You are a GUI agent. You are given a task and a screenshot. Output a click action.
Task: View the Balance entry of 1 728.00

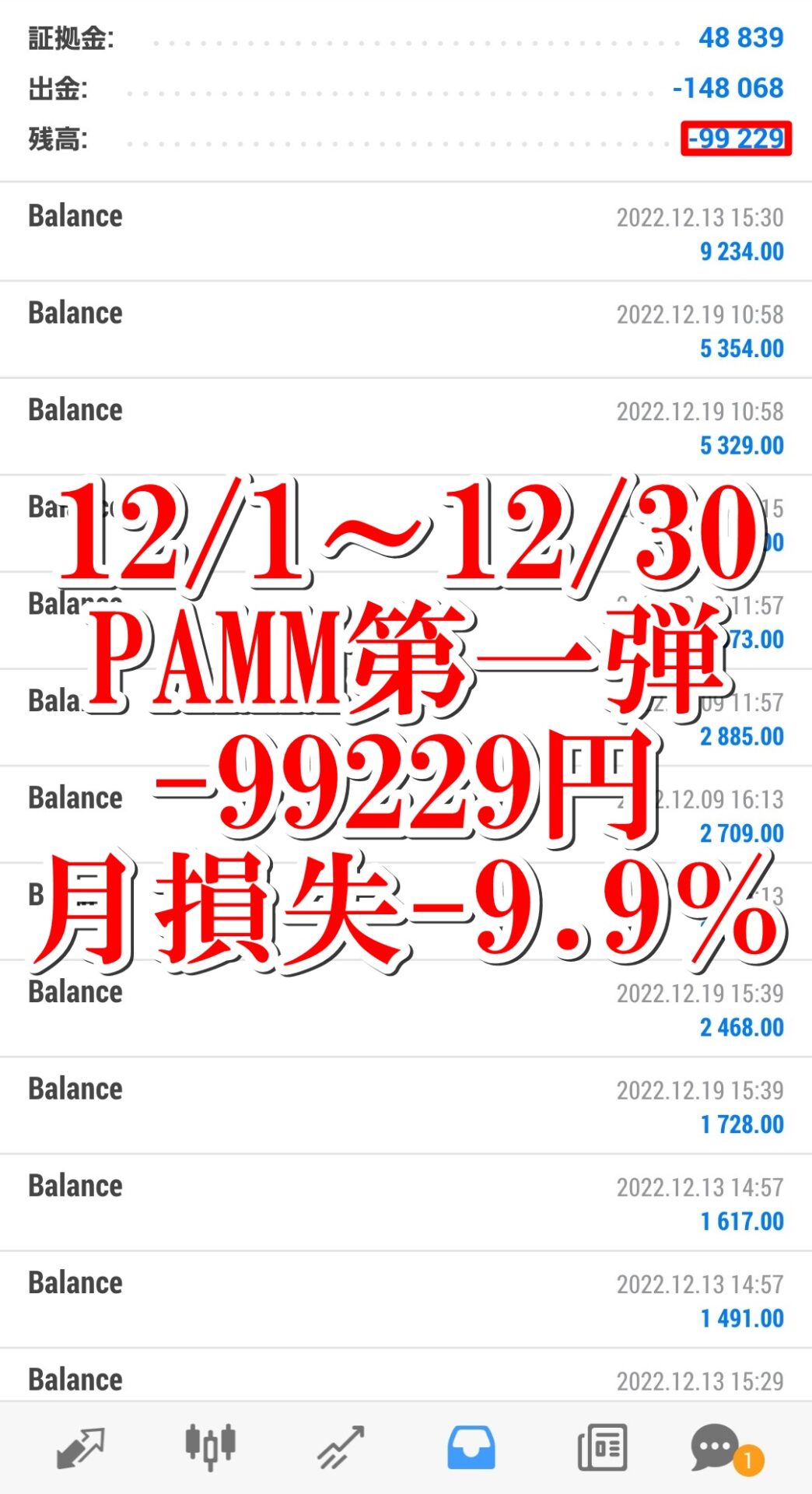click(406, 1106)
